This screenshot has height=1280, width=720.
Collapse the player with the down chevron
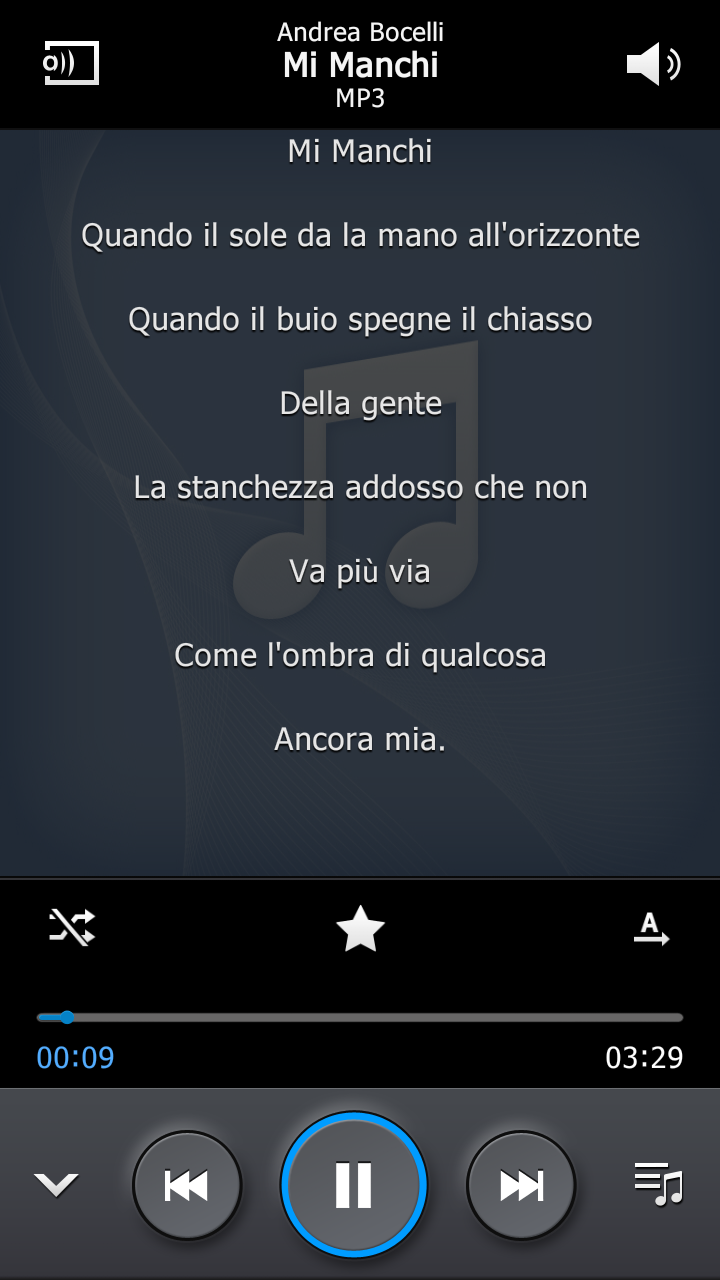(56, 1185)
